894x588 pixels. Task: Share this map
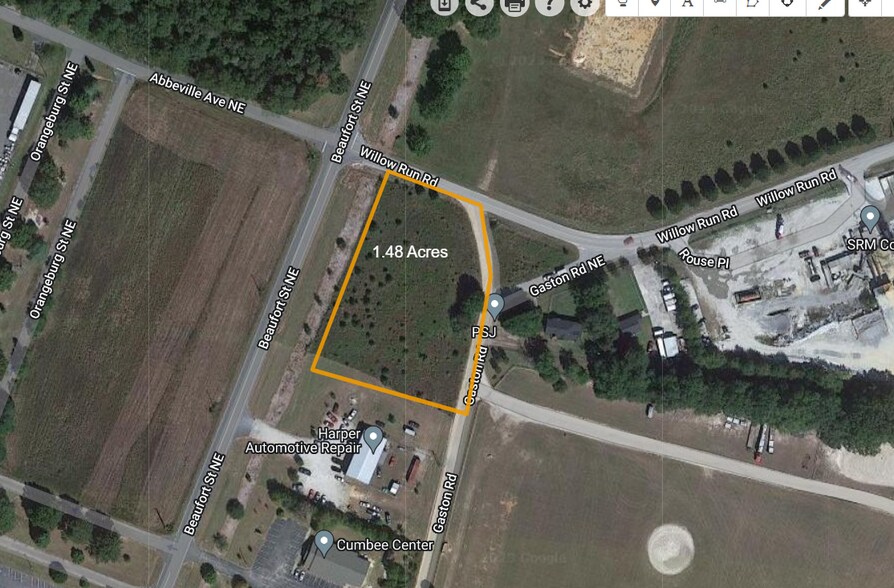(480, 4)
